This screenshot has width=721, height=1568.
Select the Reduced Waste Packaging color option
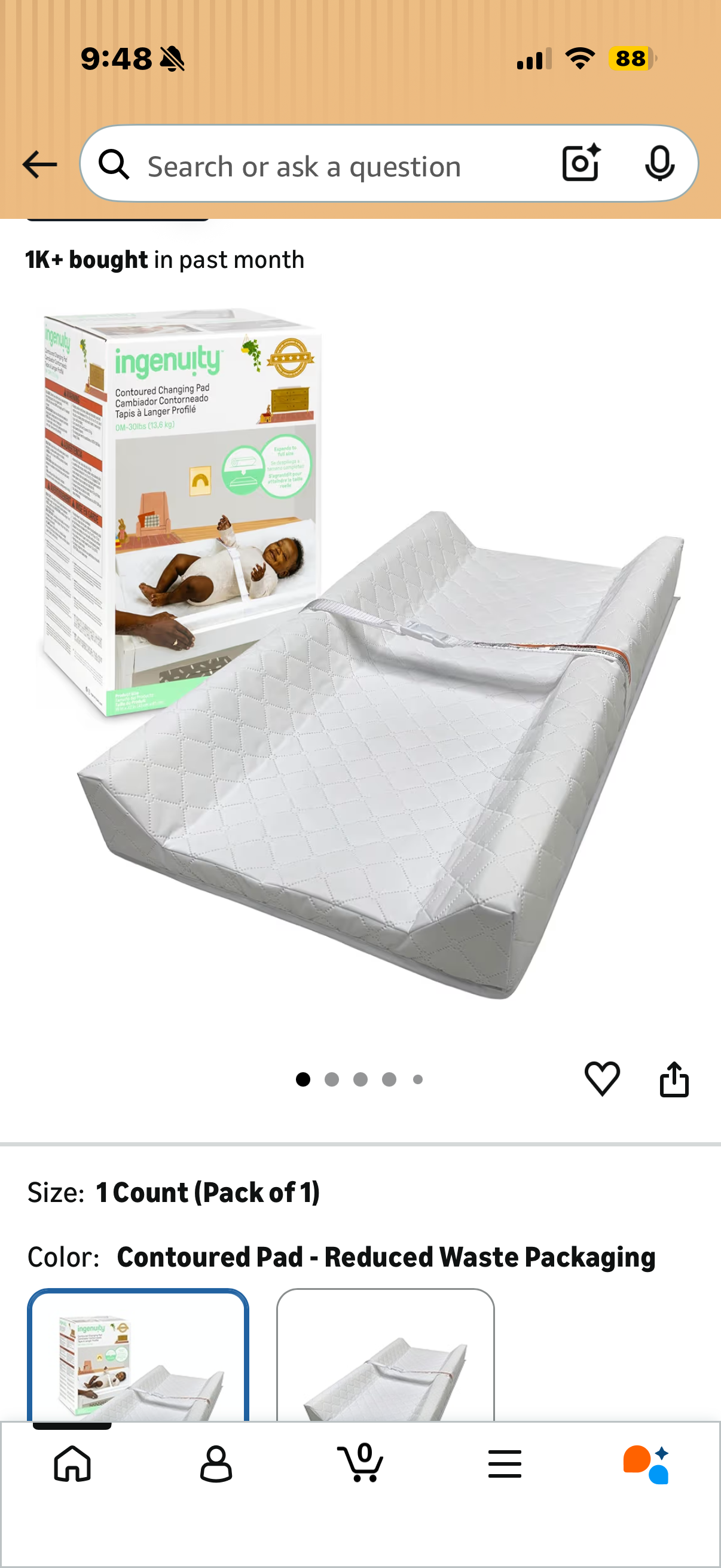tap(138, 1357)
